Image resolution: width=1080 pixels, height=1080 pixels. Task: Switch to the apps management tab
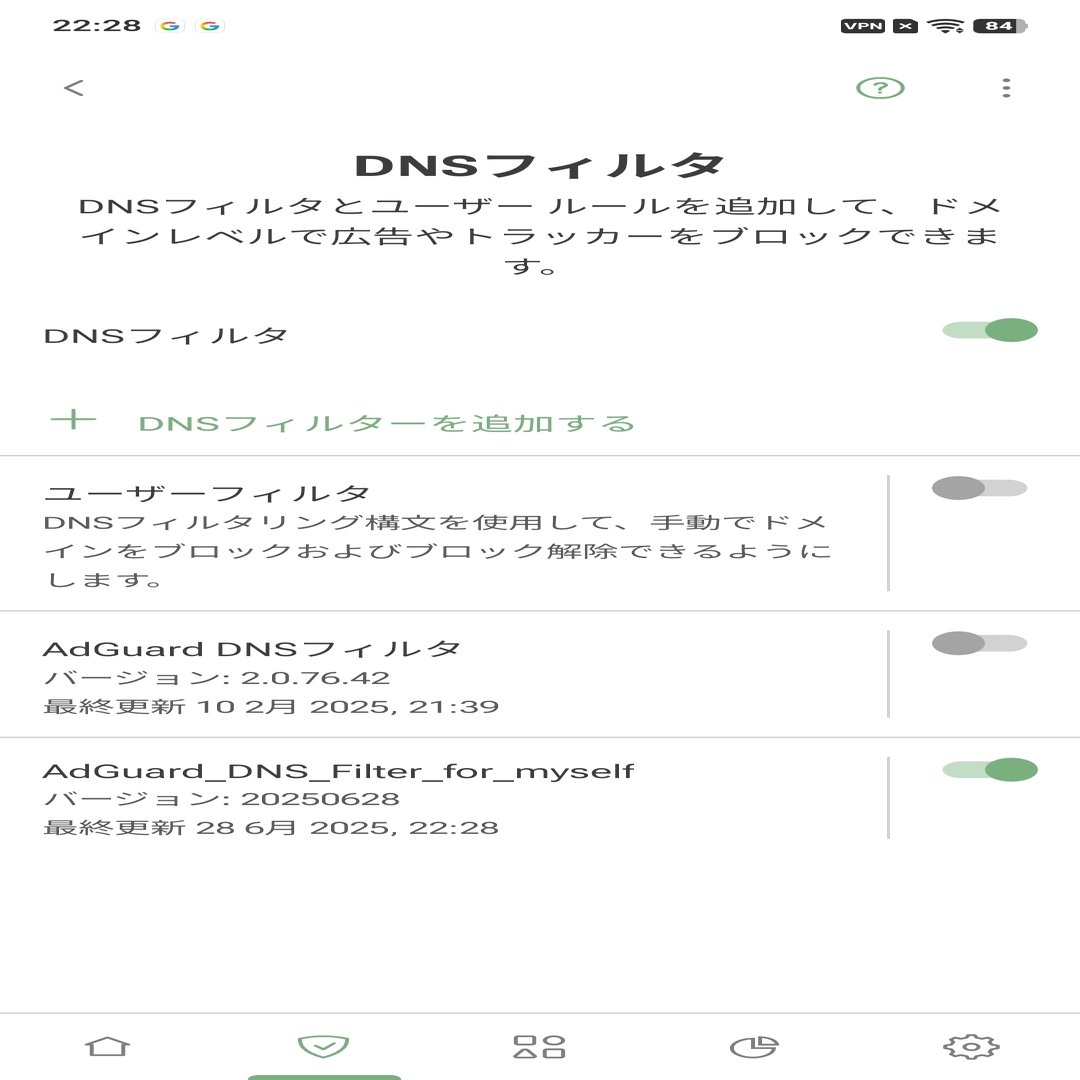point(539,1046)
